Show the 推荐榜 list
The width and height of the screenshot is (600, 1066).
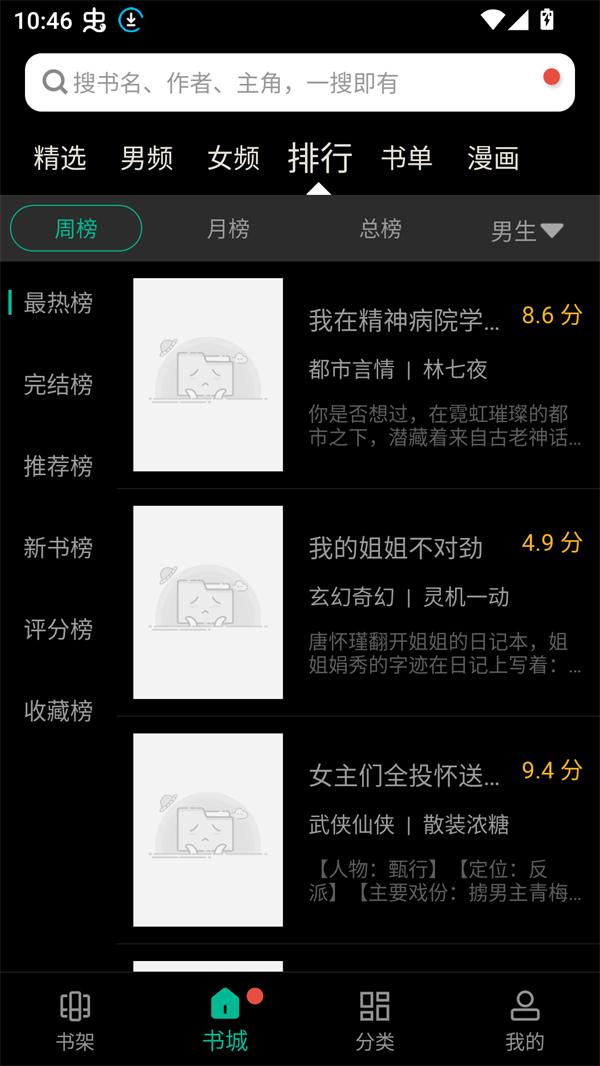tap(58, 466)
